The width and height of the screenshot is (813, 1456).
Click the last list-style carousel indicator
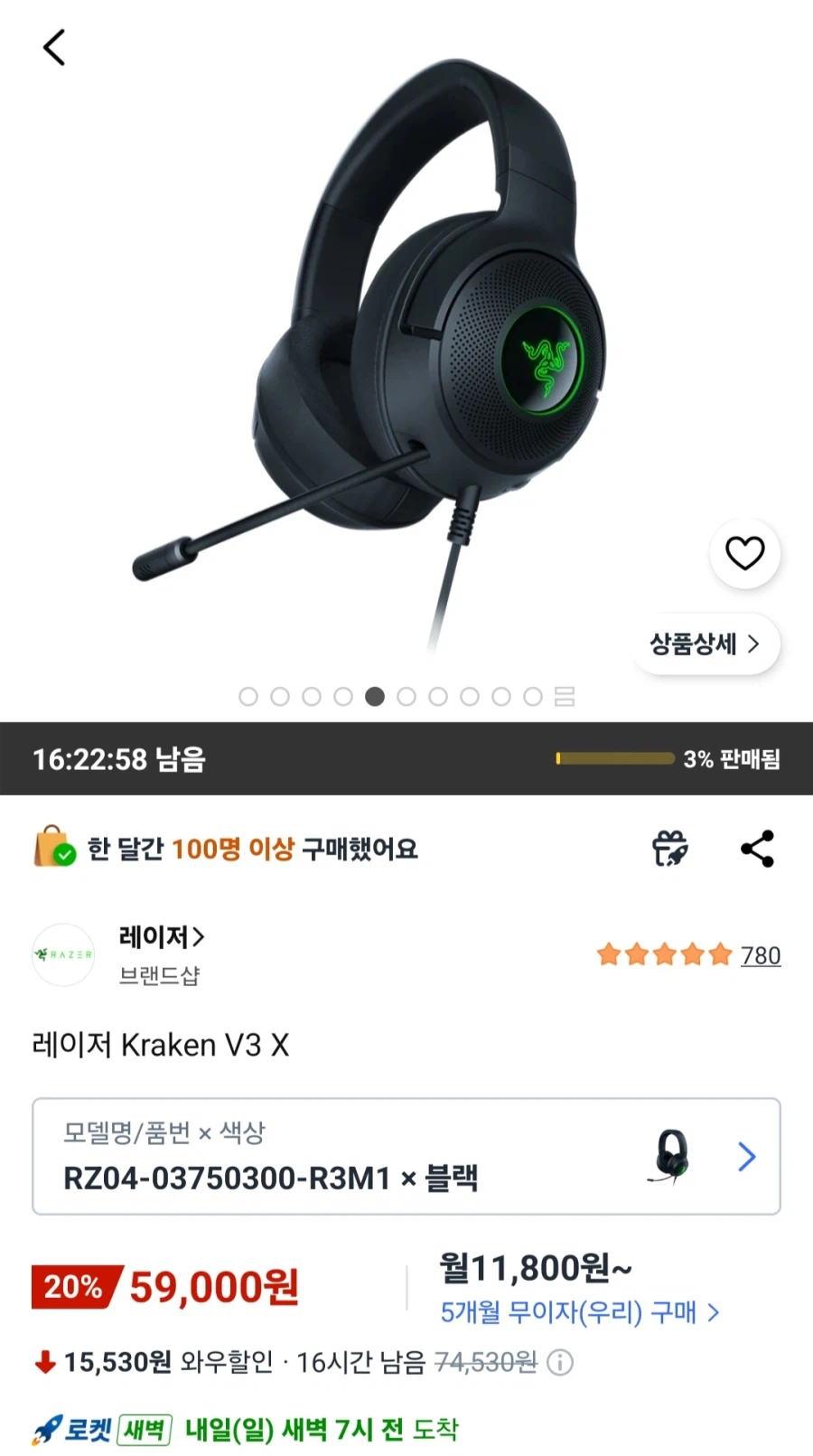click(x=565, y=697)
